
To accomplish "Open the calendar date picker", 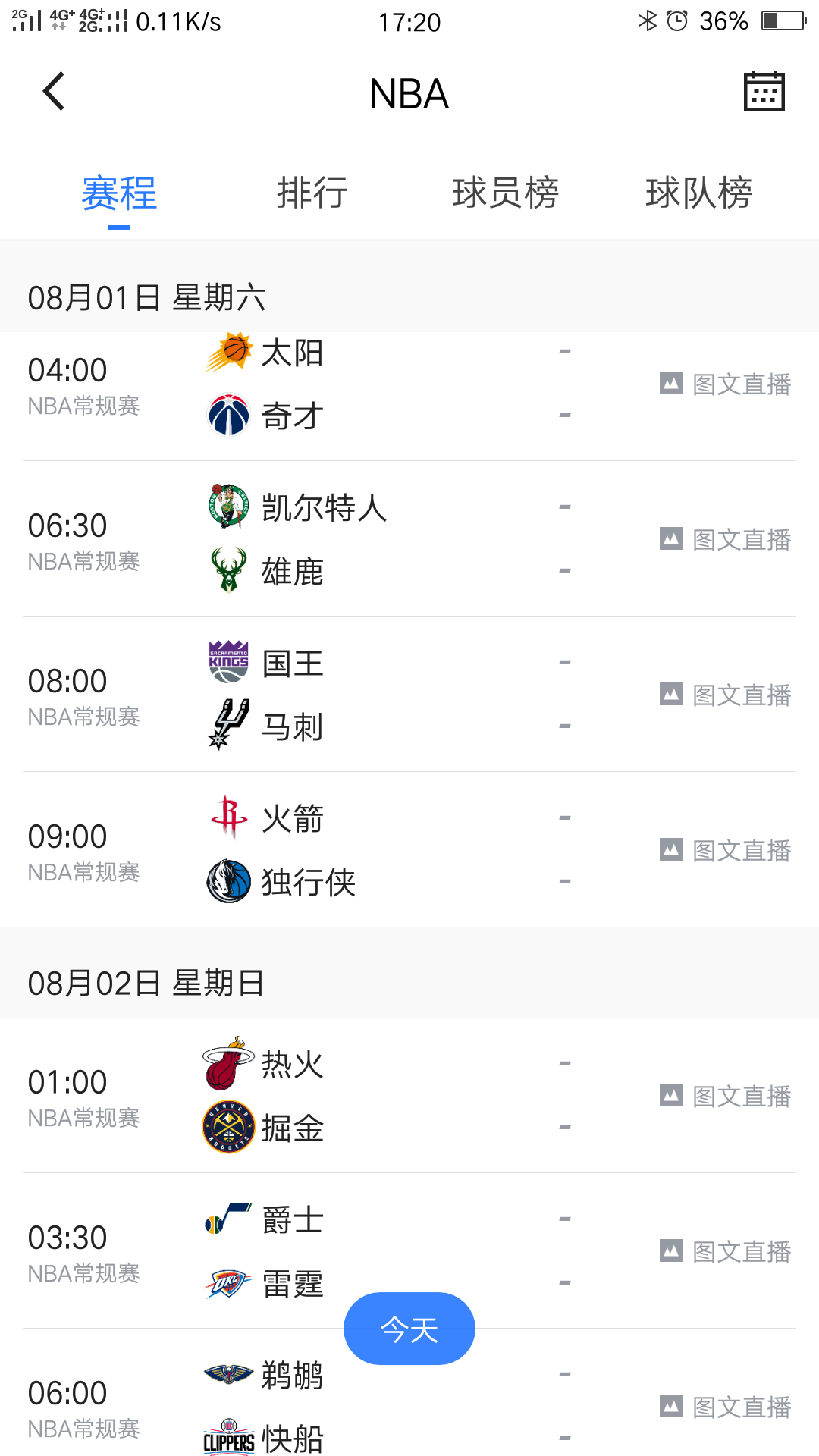I will coord(764,92).
